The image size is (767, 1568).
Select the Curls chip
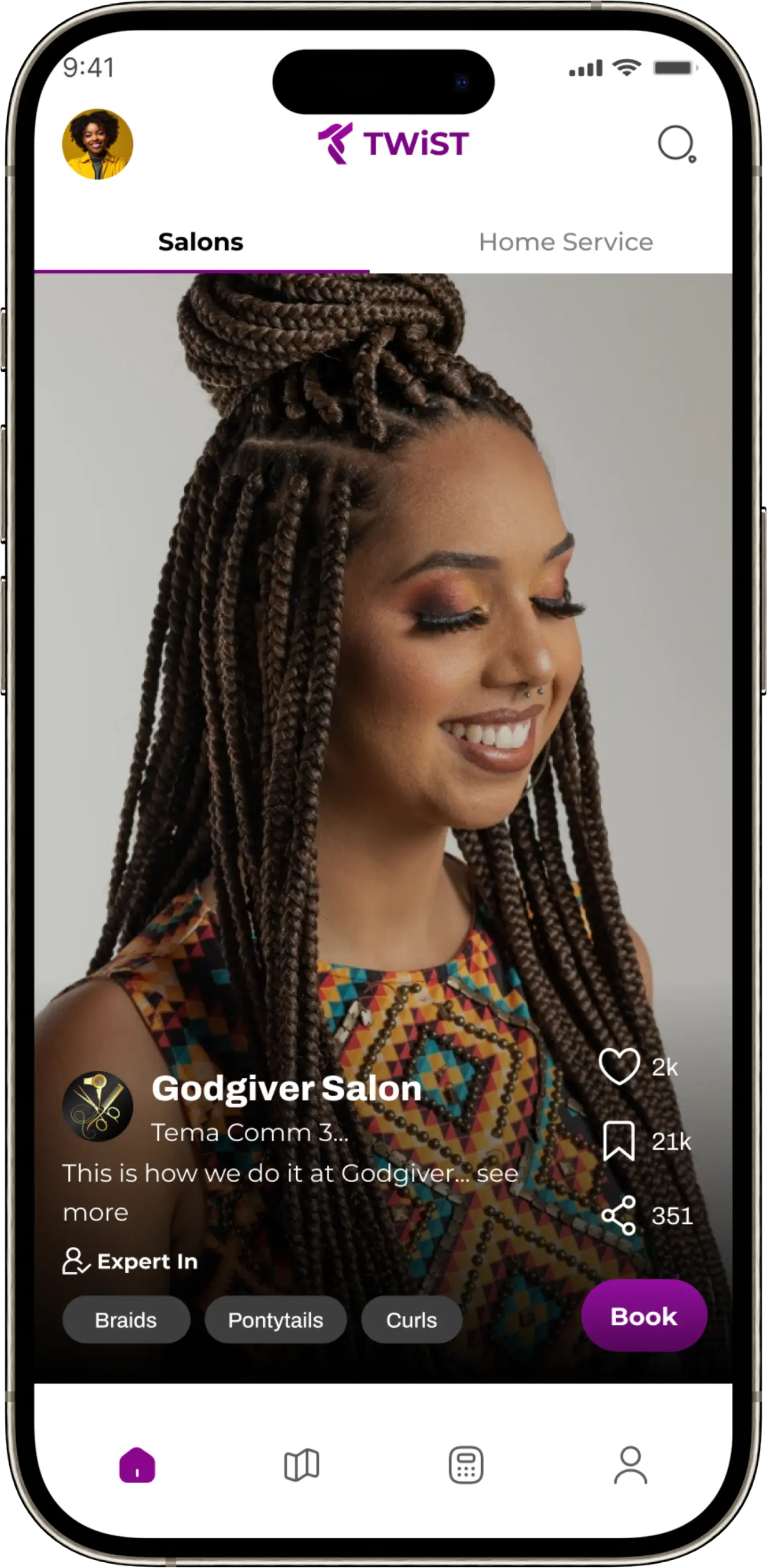tap(411, 1320)
